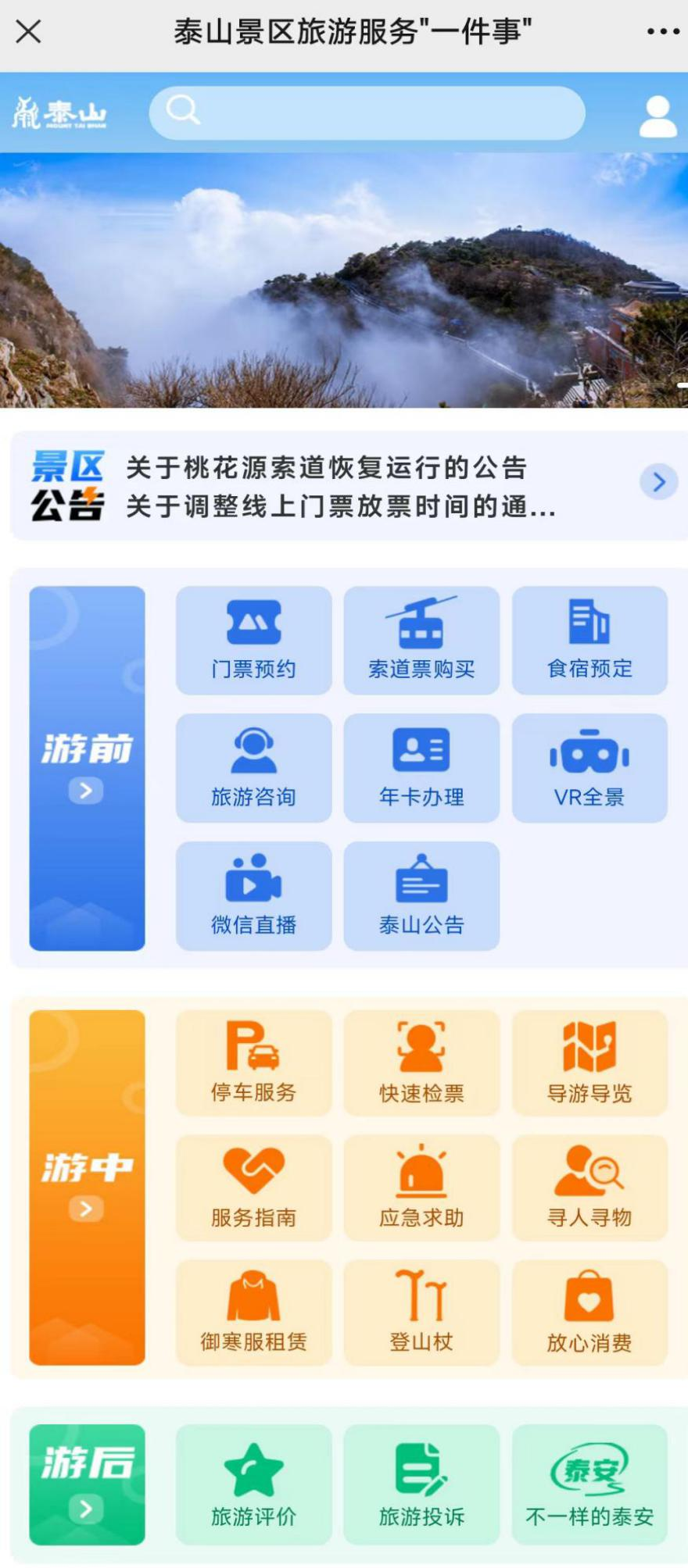Viewport: 688px width, 1568px height.
Task: Open the 游中 section panel
Action: [87, 1187]
